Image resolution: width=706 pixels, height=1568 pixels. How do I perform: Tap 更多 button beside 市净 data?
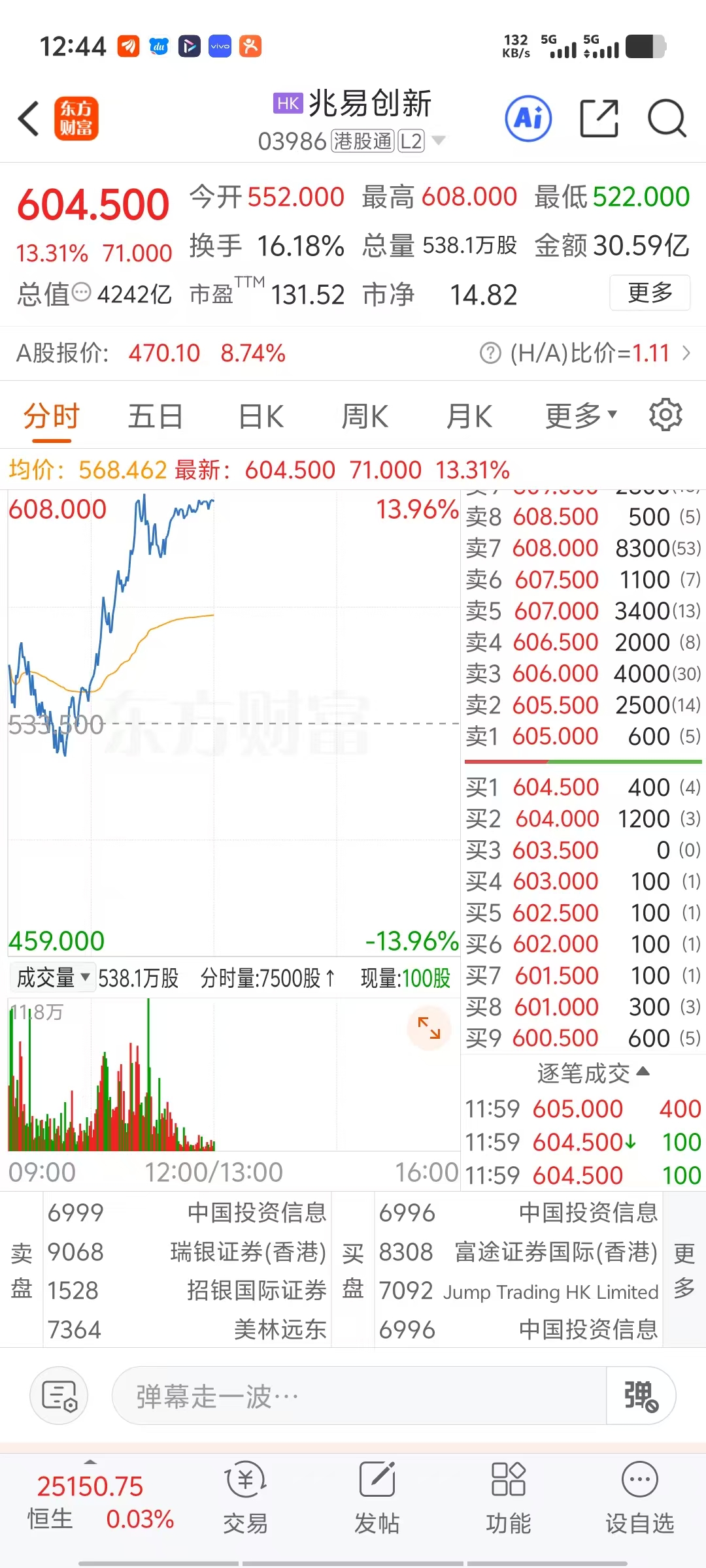point(650,293)
